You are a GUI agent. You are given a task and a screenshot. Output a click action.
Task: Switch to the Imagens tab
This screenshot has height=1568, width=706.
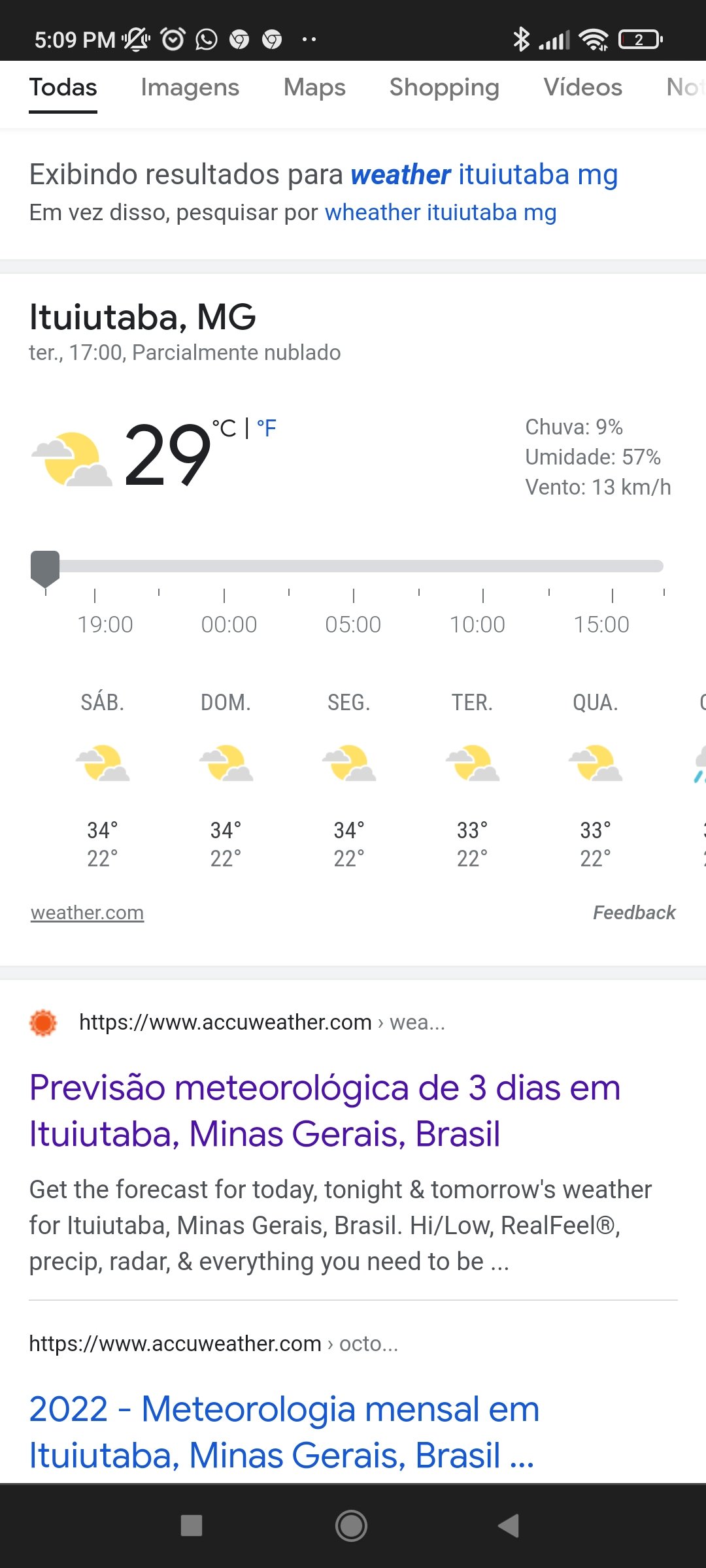click(x=190, y=88)
